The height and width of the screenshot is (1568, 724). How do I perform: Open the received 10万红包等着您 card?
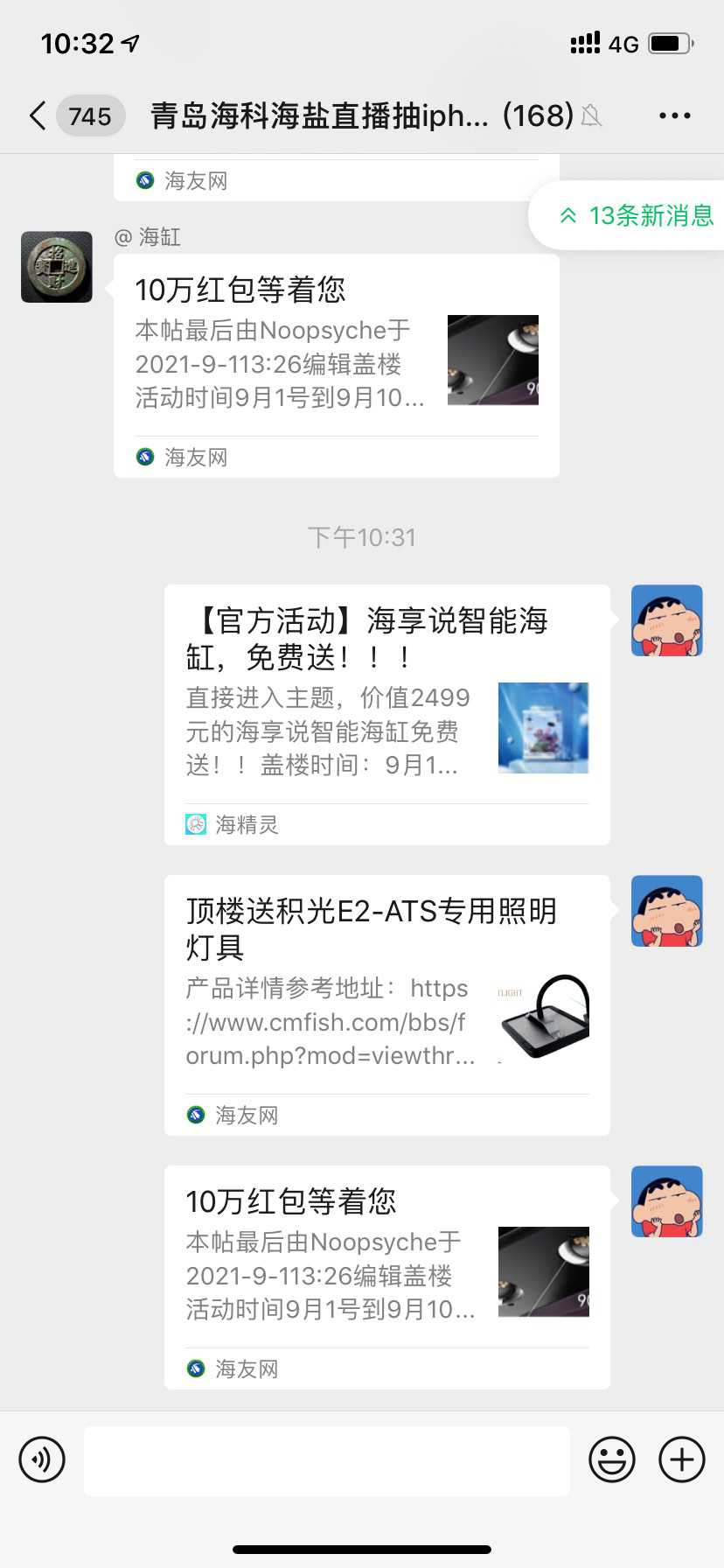pos(336,365)
